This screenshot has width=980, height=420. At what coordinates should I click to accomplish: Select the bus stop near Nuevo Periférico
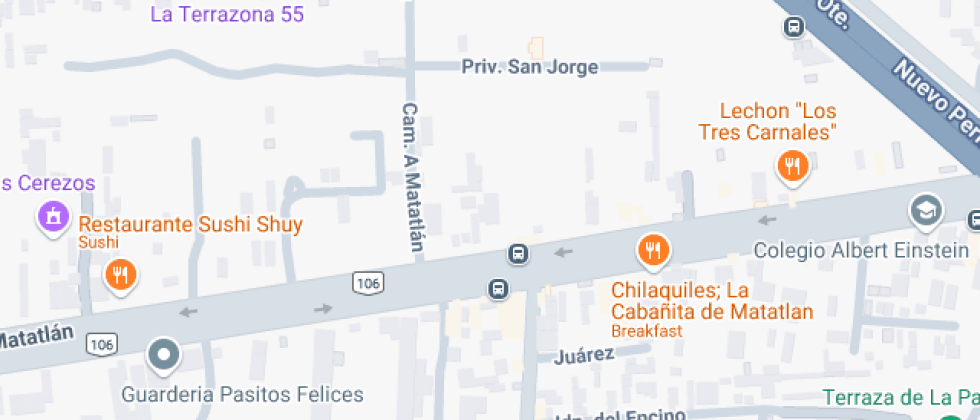click(x=794, y=27)
